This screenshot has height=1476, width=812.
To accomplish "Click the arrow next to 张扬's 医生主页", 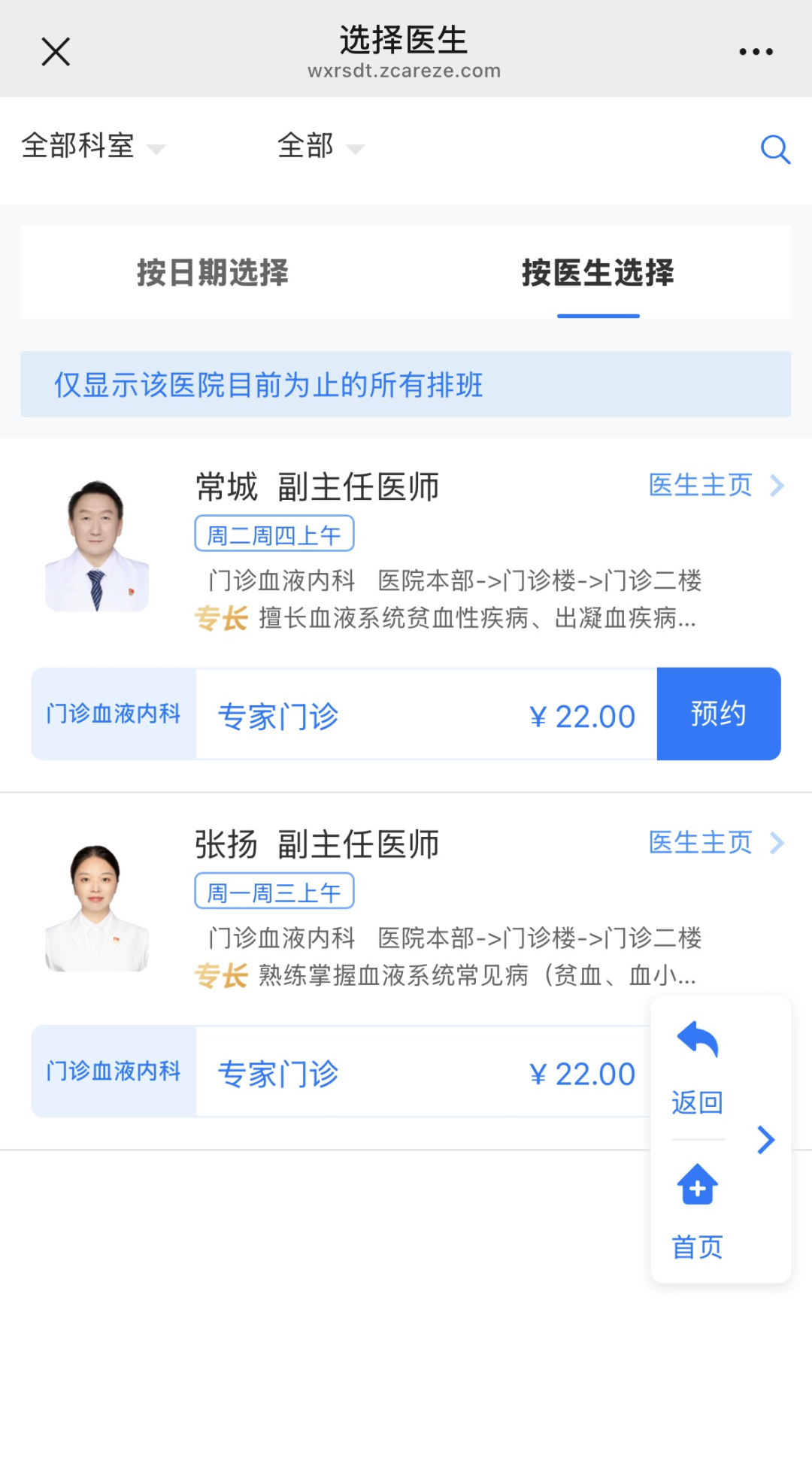I will coord(776,843).
